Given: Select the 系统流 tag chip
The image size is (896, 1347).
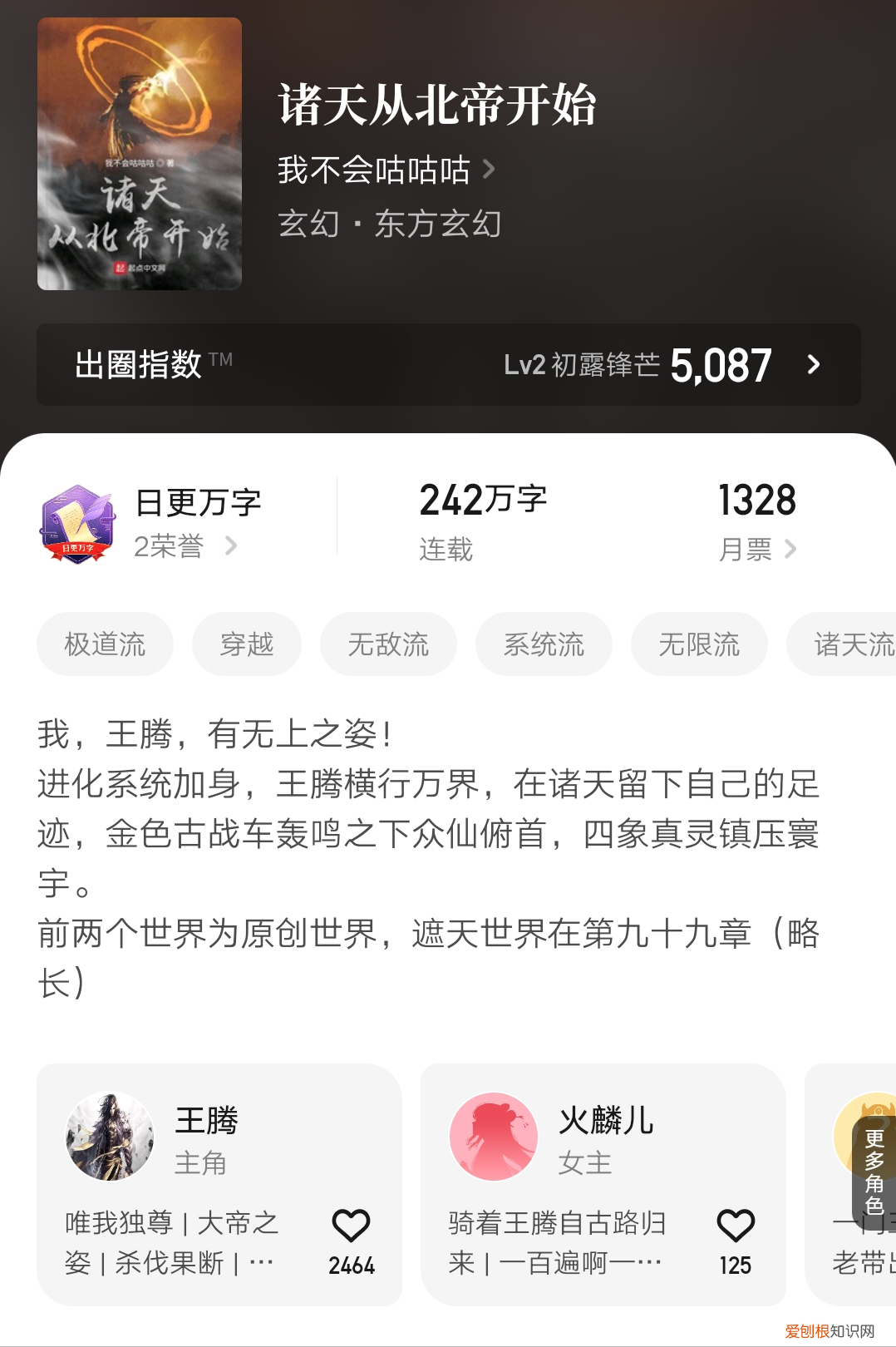Looking at the screenshot, I should (544, 644).
